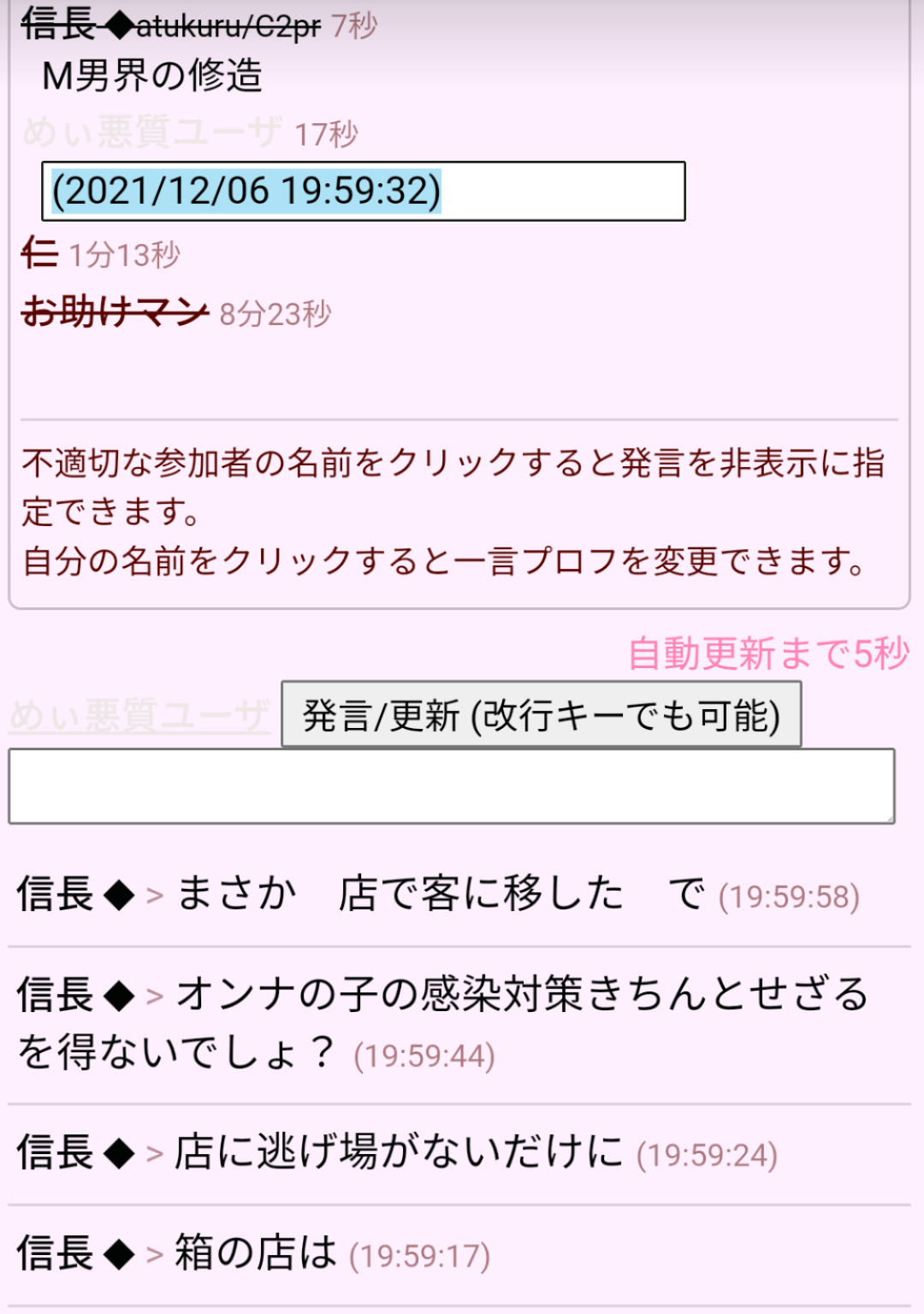Tap participant name 信長◆atukuru/C2pr

pos(171,26)
